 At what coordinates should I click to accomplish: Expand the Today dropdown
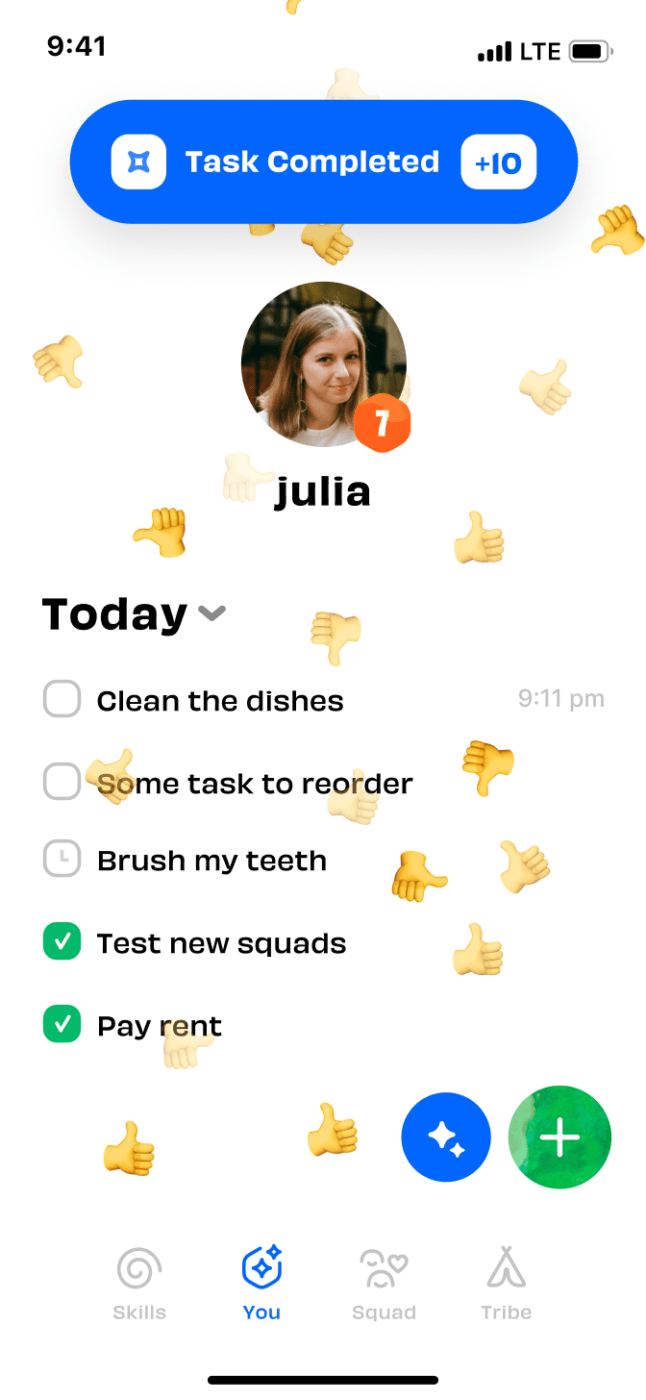pos(212,614)
